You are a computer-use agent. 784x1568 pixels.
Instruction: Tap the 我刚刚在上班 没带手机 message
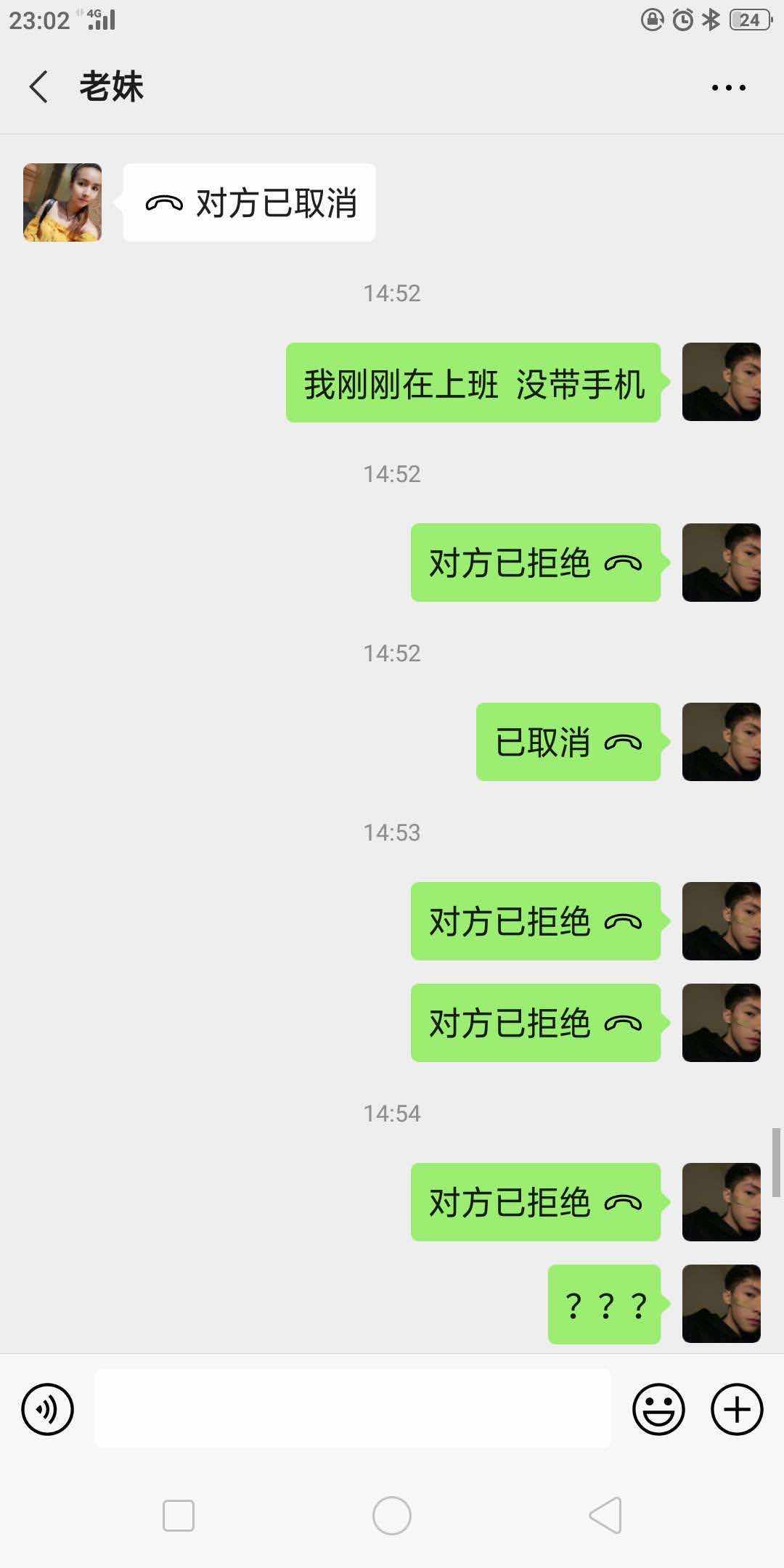473,383
